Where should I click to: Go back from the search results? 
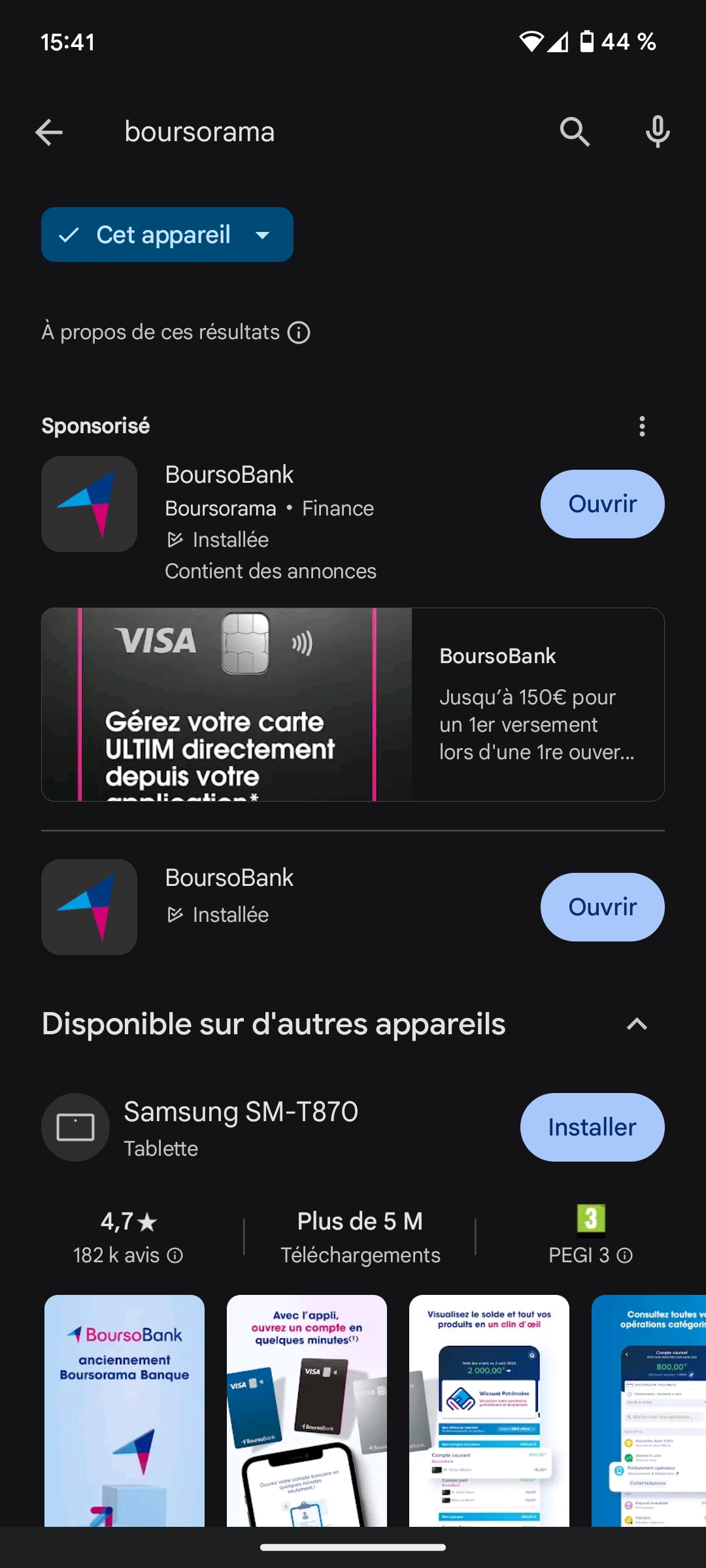49,133
